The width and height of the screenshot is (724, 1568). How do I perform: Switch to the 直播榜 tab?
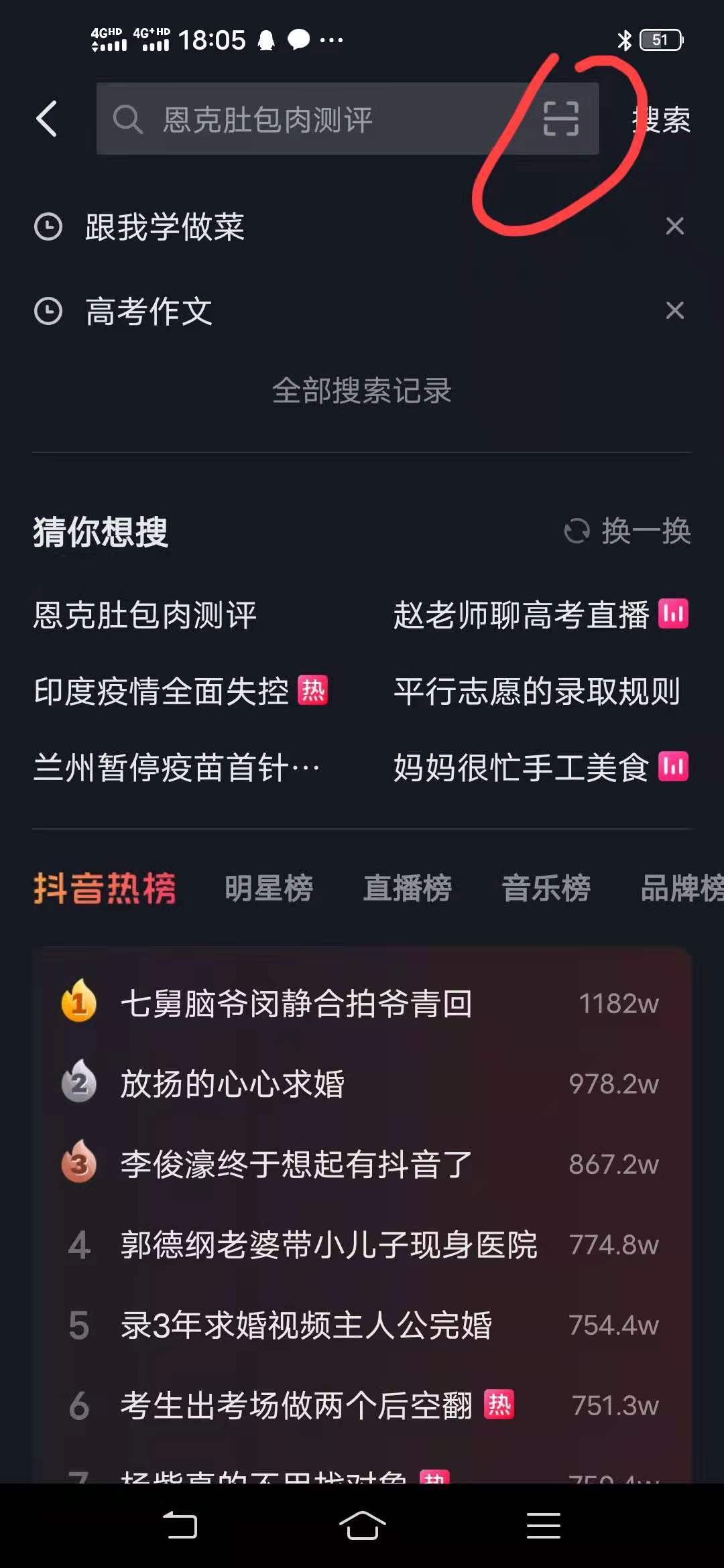click(x=408, y=889)
